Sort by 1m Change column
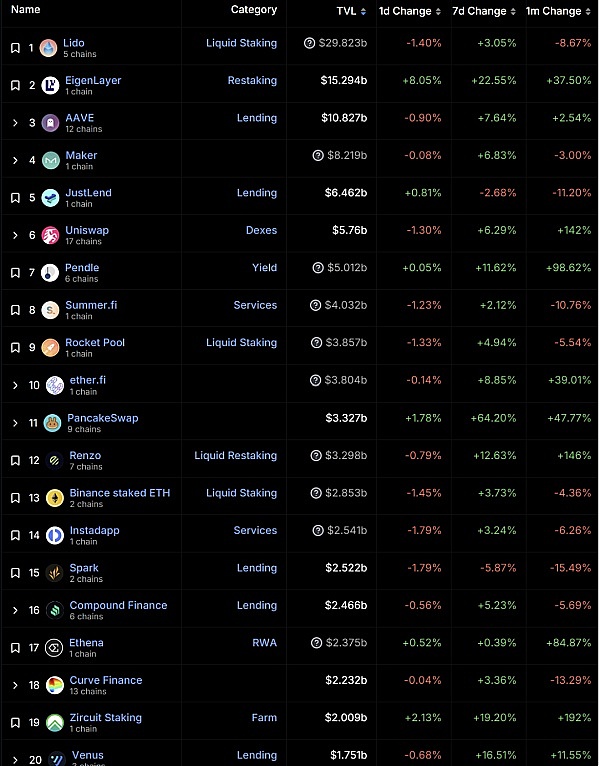Image resolution: width=600 pixels, height=766 pixels. click(x=553, y=11)
